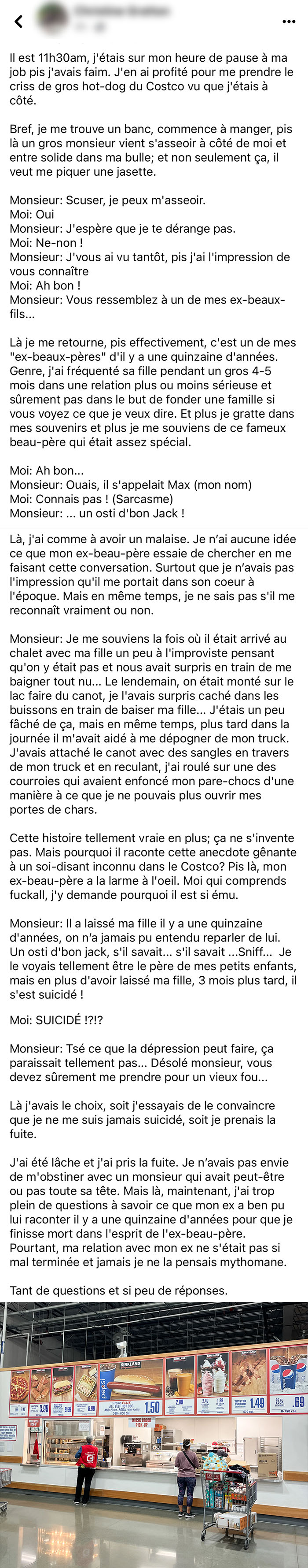This screenshot has width=308, height=1568.
Task: Open the three-dot overflow menu
Action: pos(289,21)
